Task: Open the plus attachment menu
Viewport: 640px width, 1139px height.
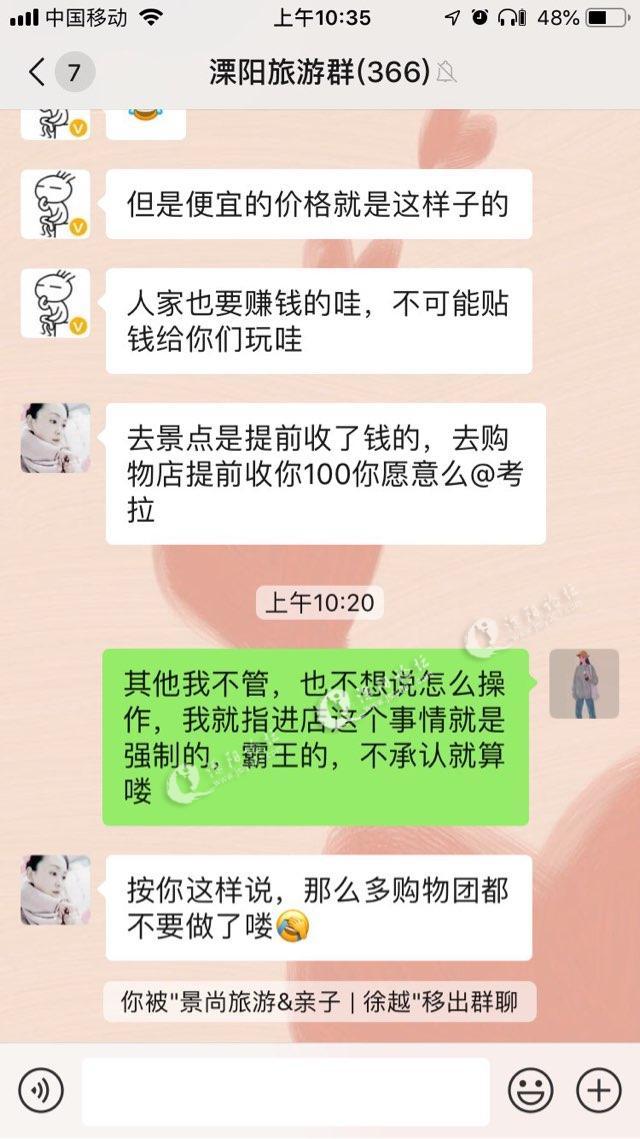Action: click(599, 1090)
